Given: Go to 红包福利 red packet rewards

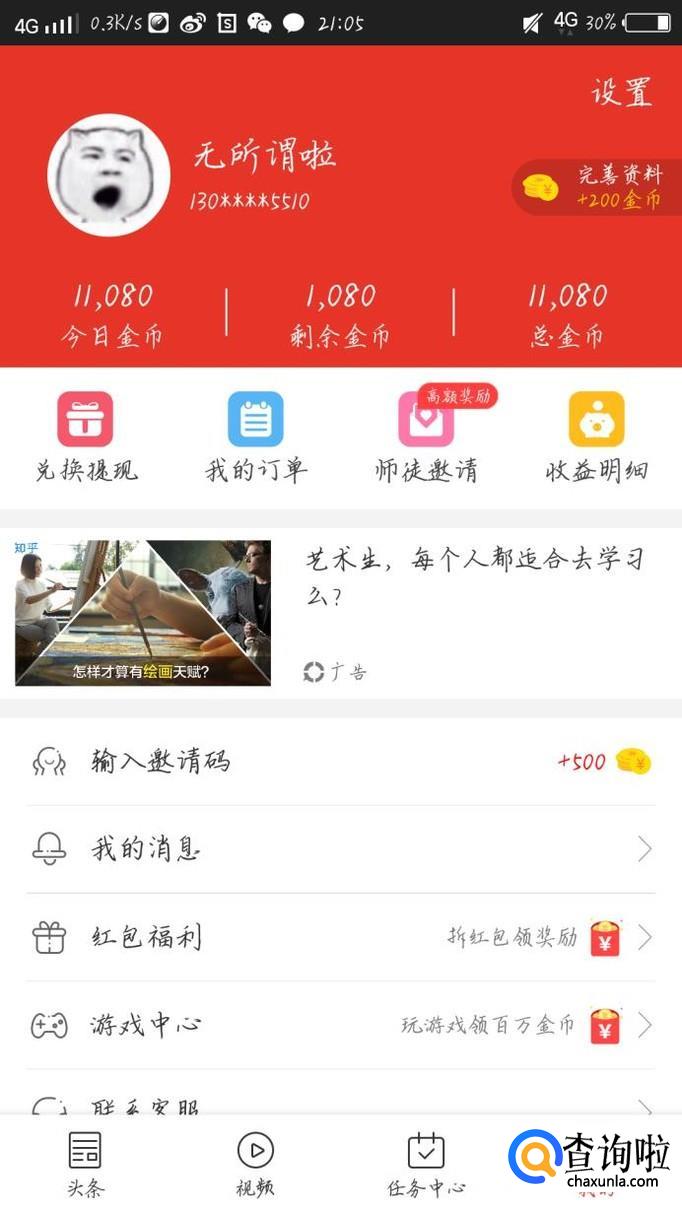Looking at the screenshot, I should click(x=340, y=938).
